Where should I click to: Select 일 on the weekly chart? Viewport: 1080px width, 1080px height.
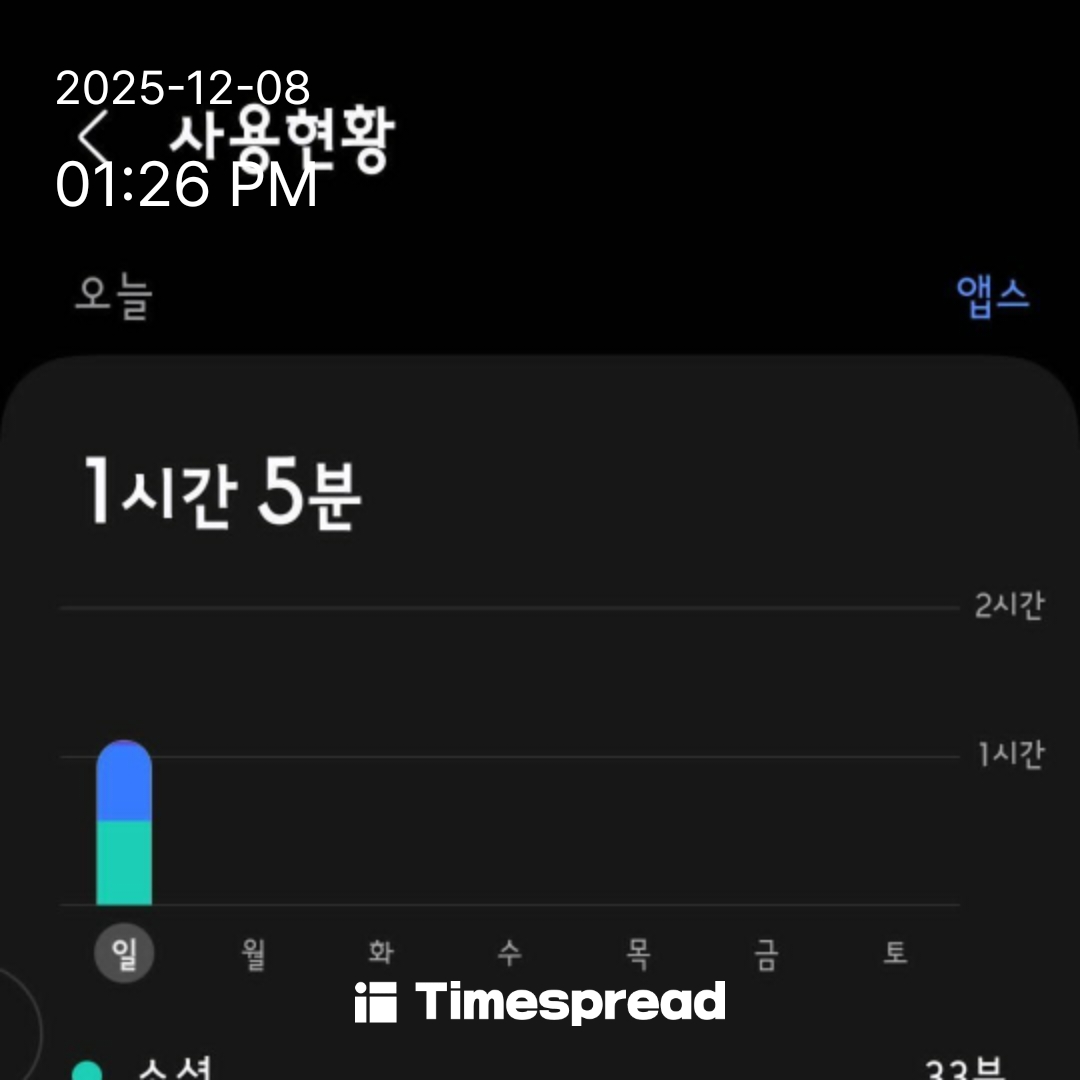[x=124, y=954]
